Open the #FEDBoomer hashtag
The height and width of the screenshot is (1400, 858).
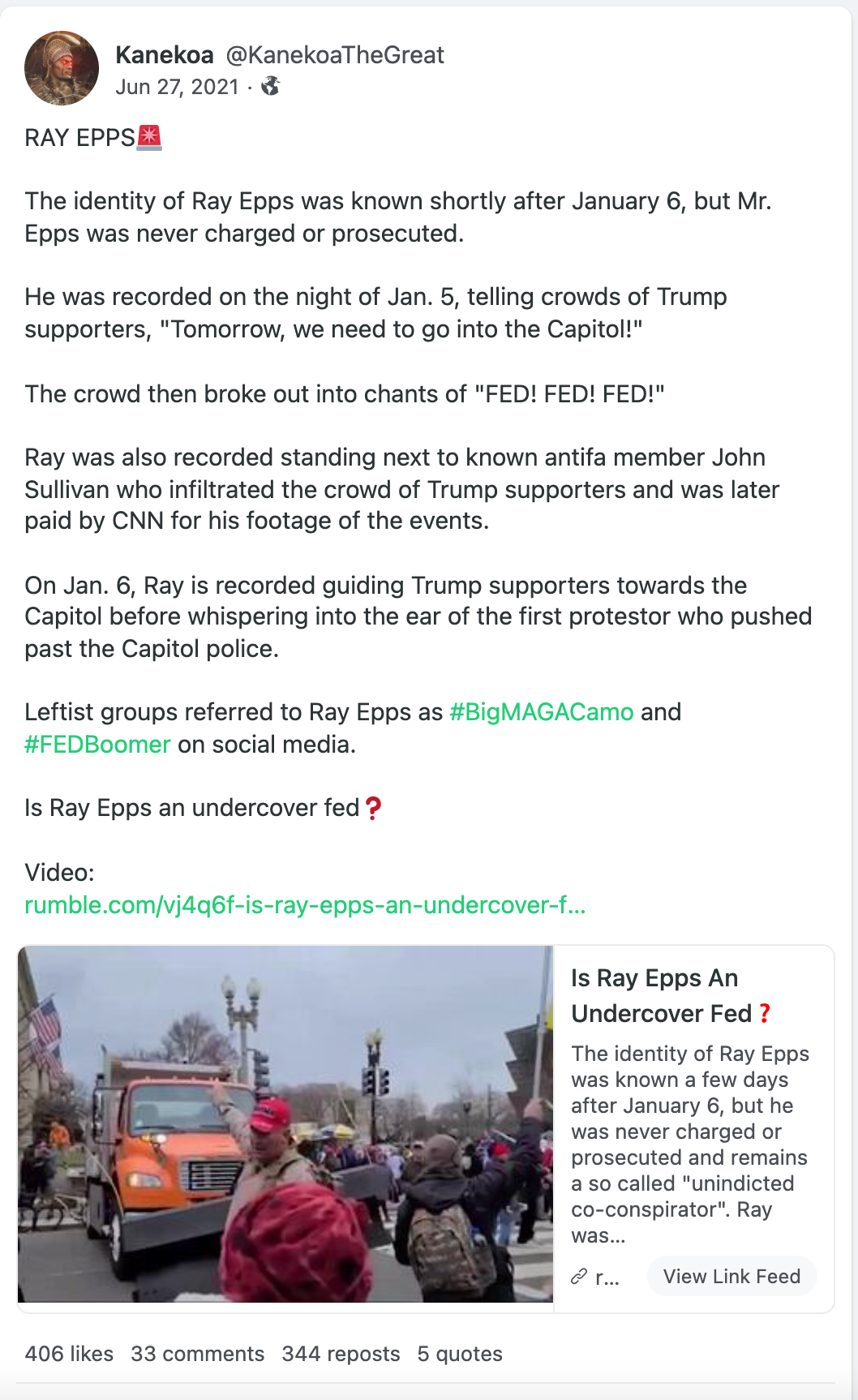point(97,745)
